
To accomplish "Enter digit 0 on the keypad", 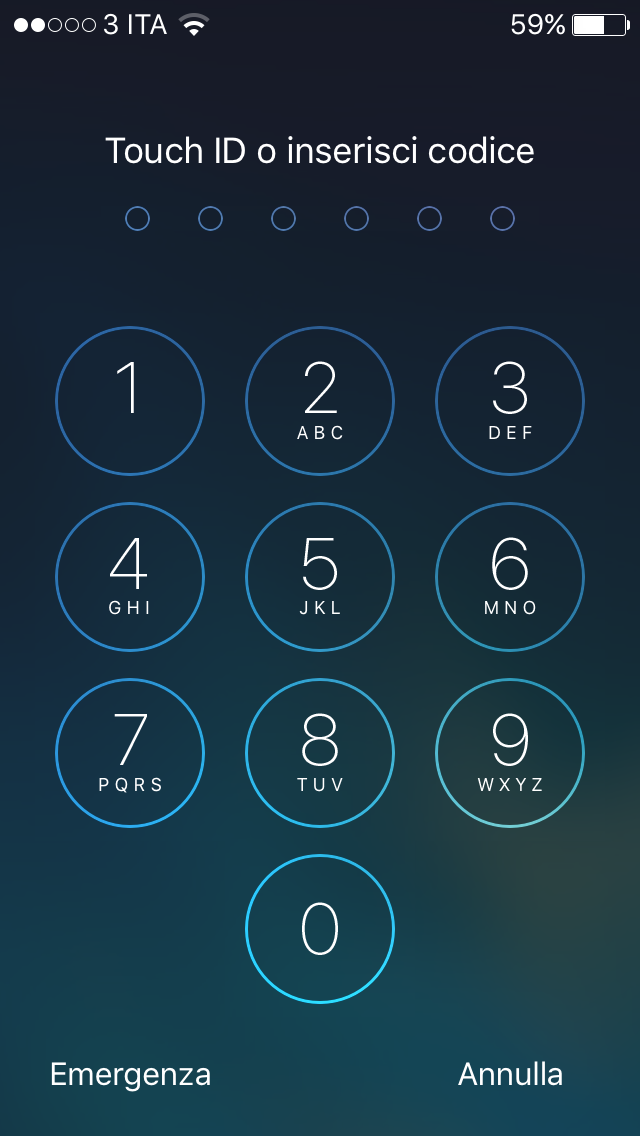I will (320, 929).
